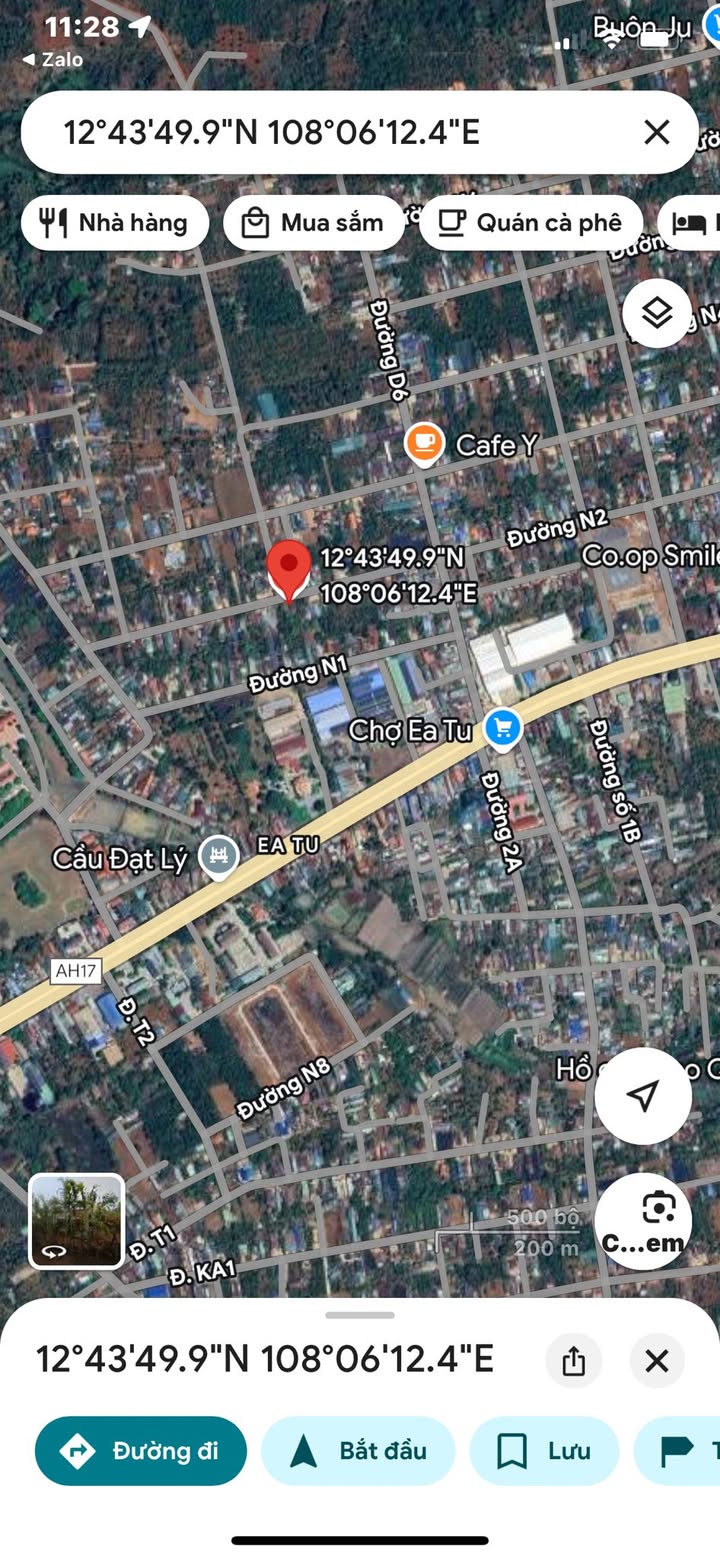This screenshot has width=720, height=1559.
Task: Center map on my location
Action: point(642,1095)
